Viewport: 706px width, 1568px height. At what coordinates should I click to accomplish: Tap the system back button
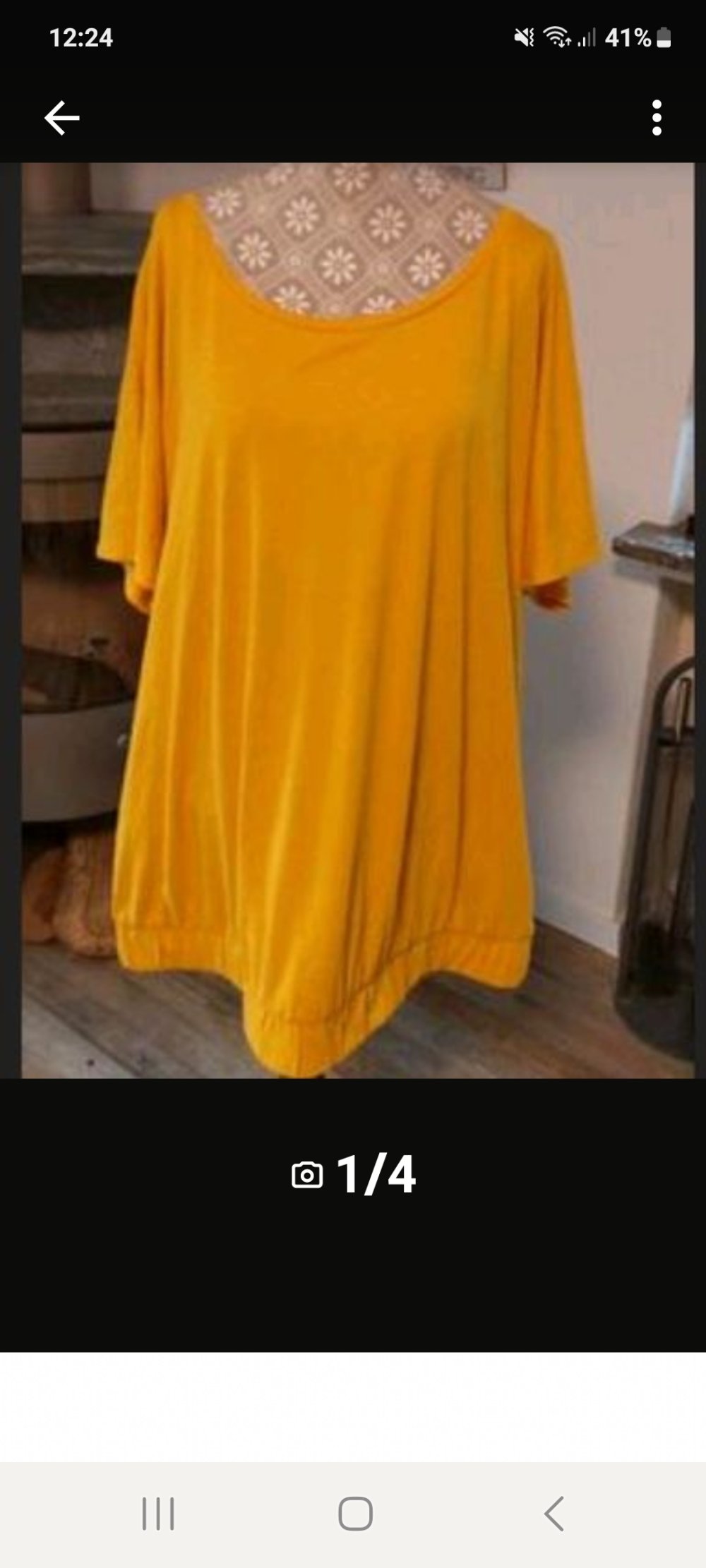coord(554,1514)
